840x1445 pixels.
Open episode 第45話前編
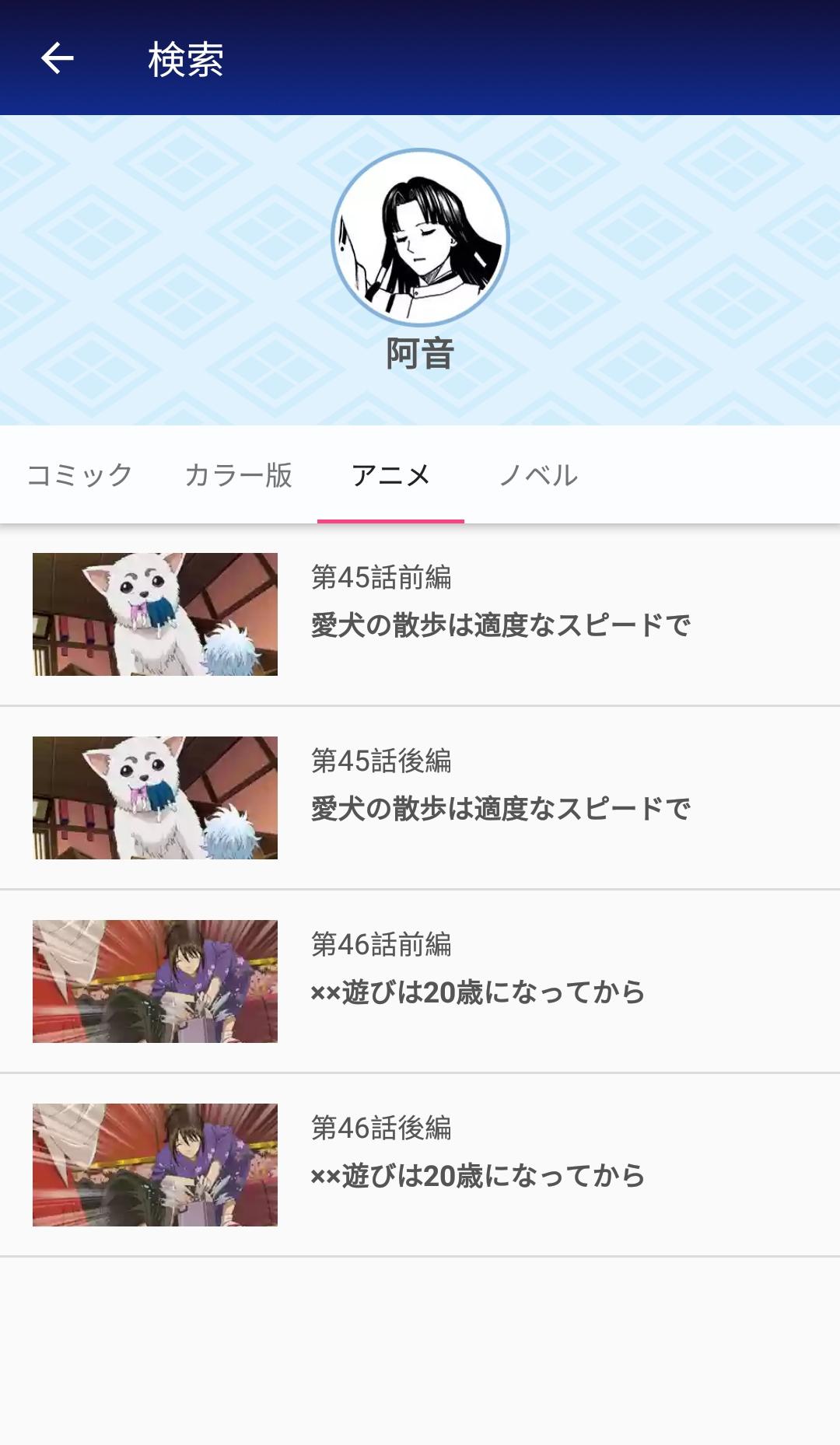pyautogui.click(x=420, y=614)
